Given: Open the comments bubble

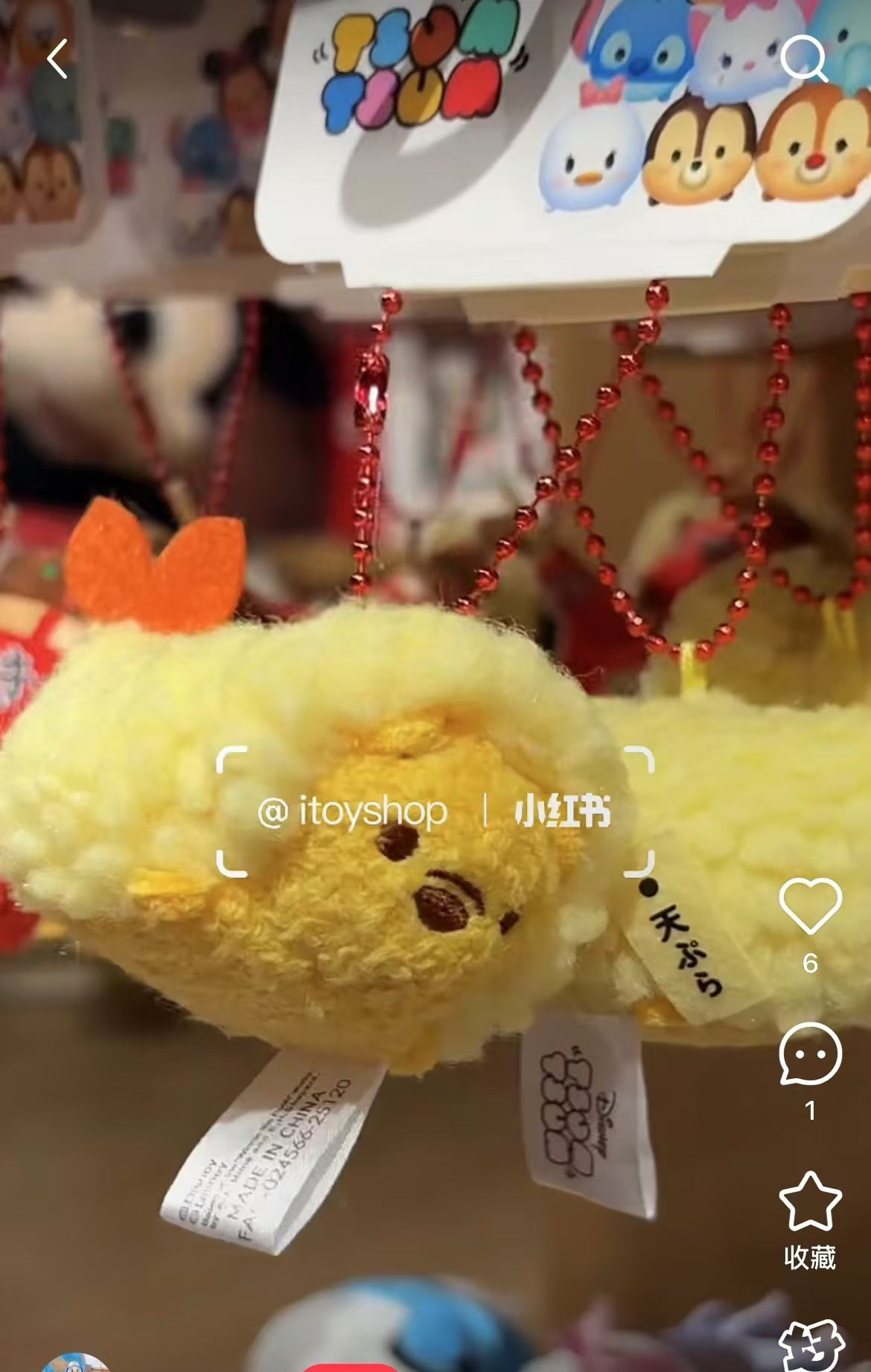Looking at the screenshot, I should click(810, 1054).
